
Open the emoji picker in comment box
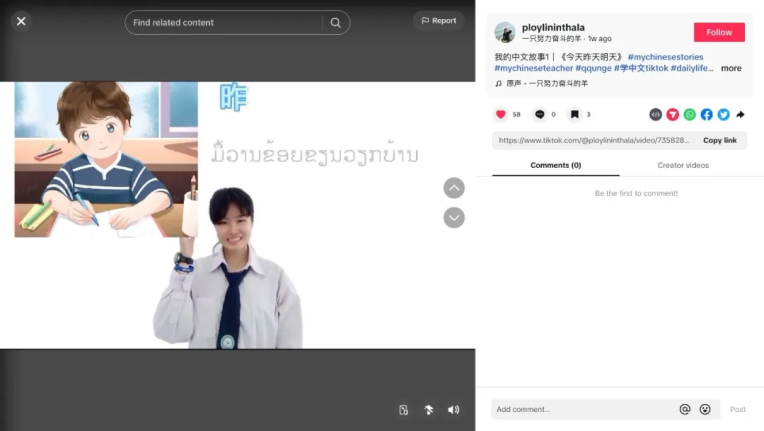(x=705, y=409)
